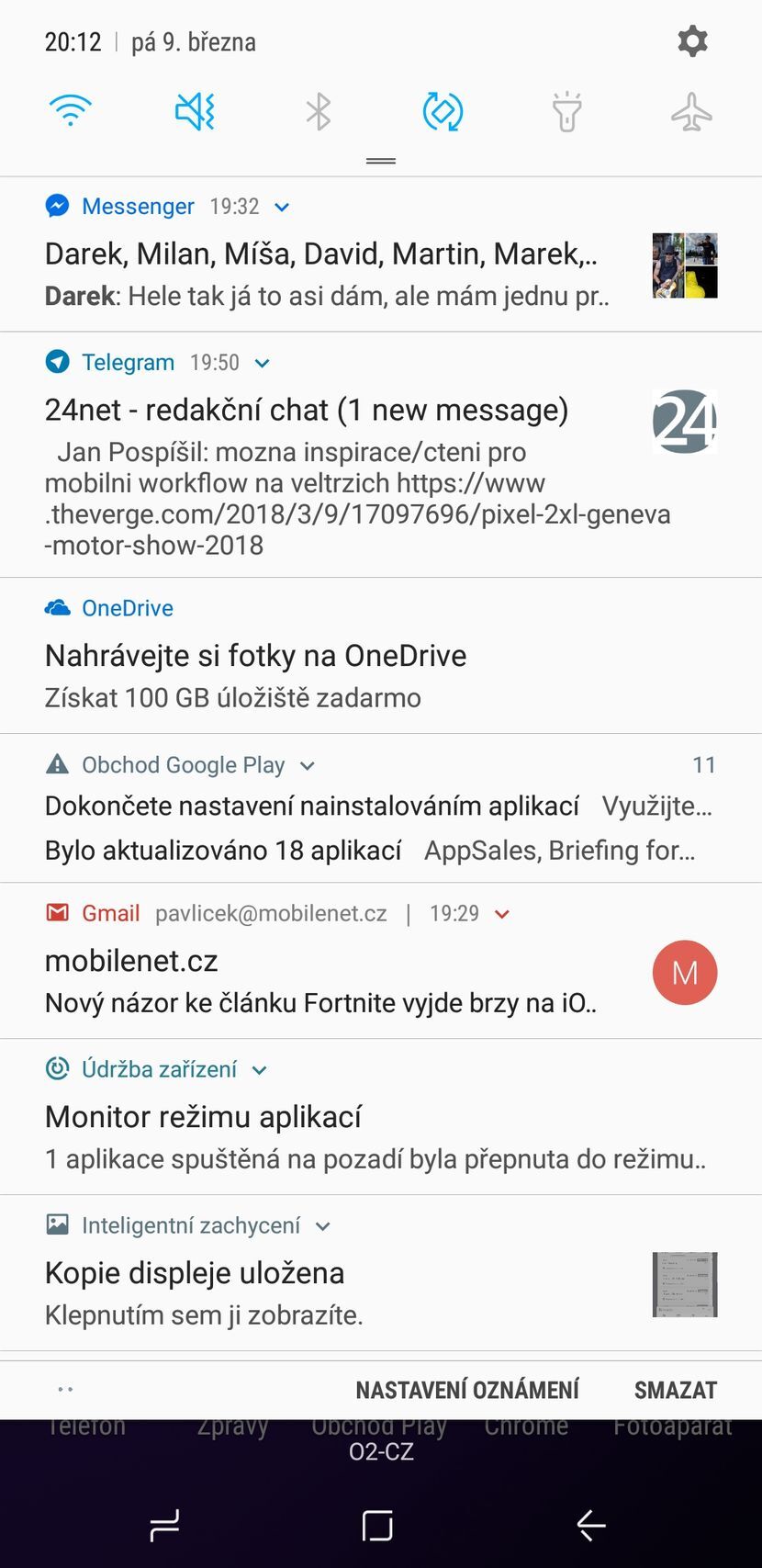This screenshot has width=762, height=1568.
Task: Turn on airplane mode quick setting
Action: pyautogui.click(x=690, y=110)
